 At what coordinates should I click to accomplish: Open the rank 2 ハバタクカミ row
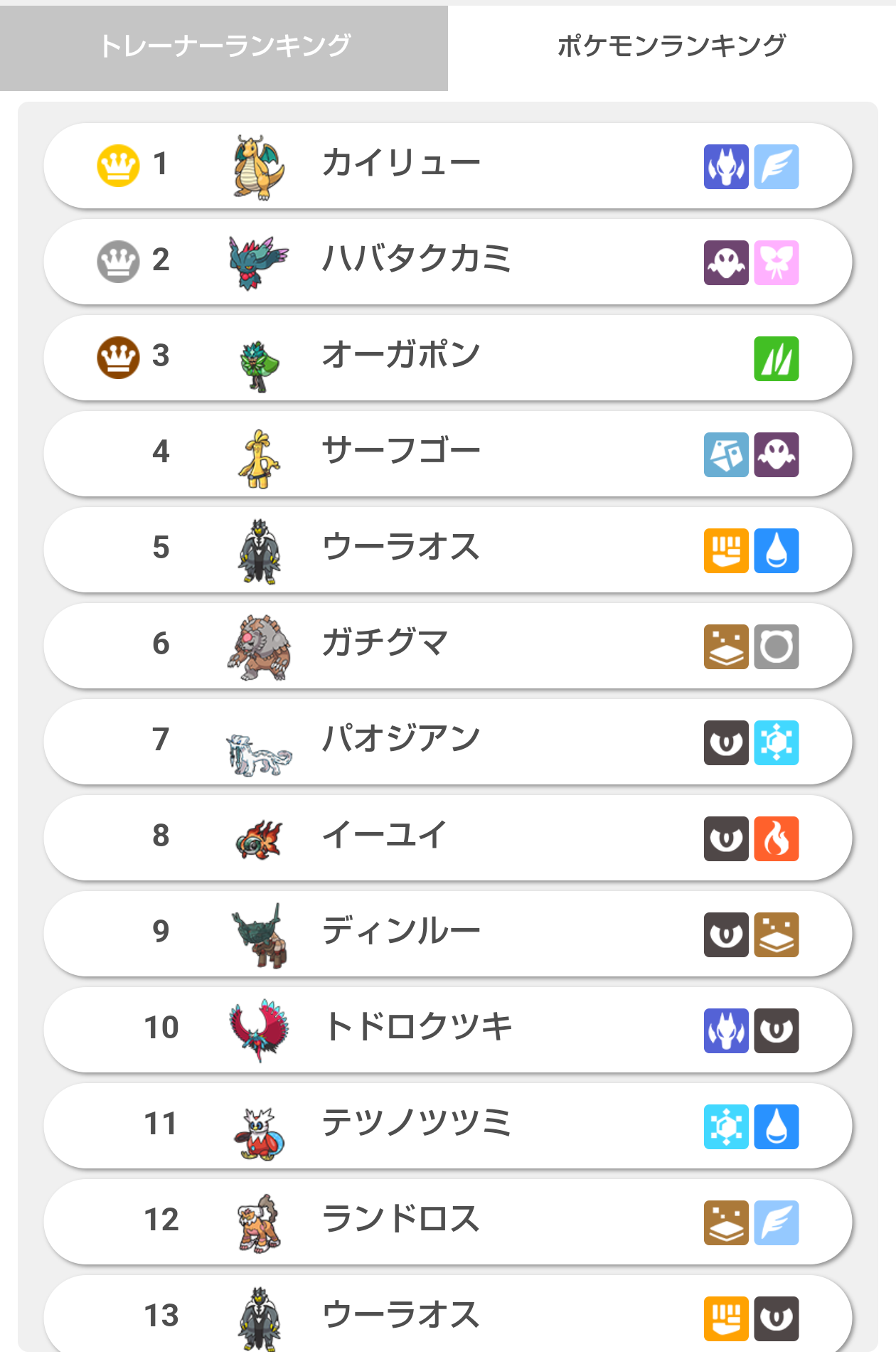(x=448, y=262)
